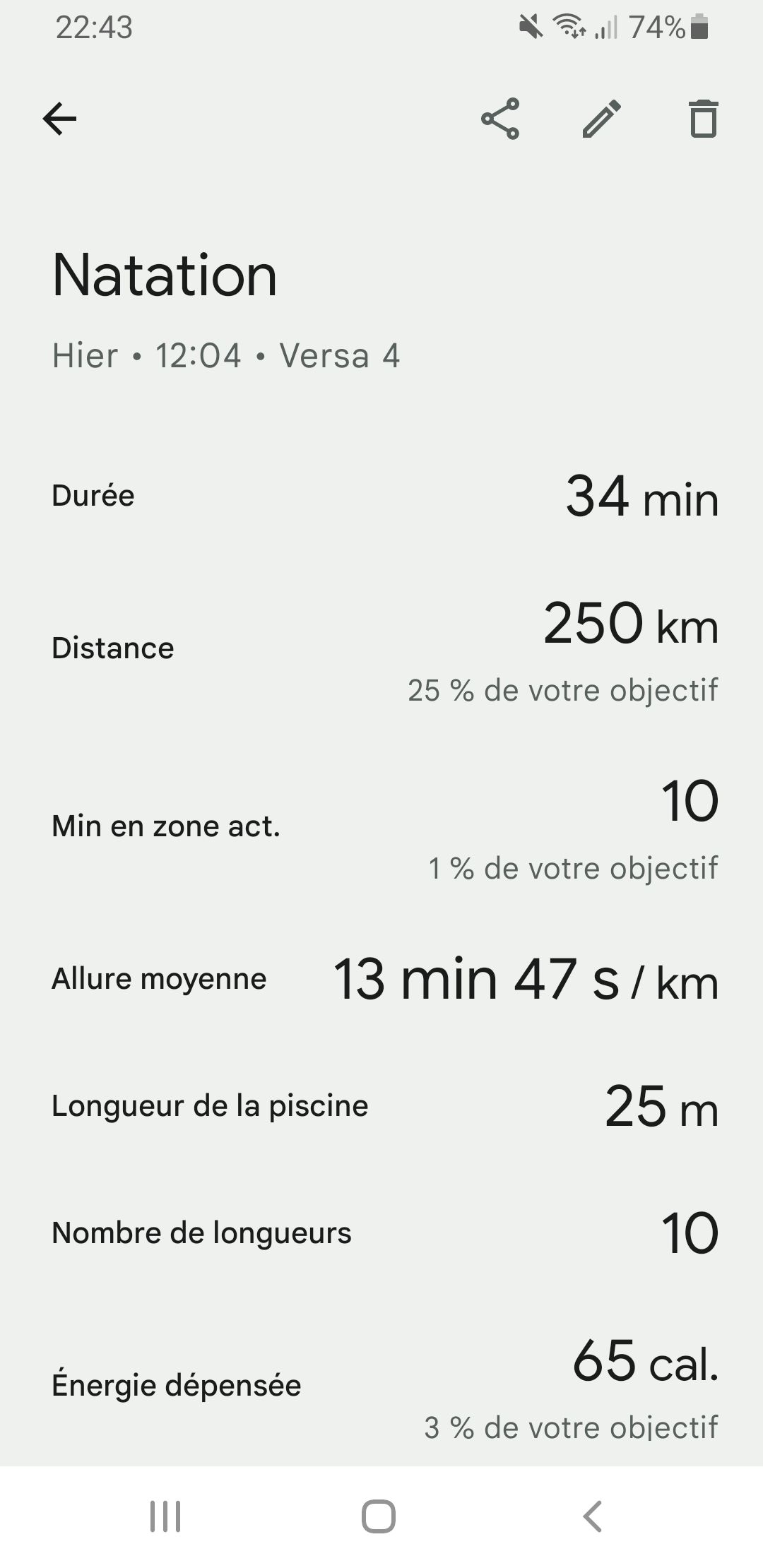Go to the home screen
The image size is (763, 1568).
click(379, 1516)
